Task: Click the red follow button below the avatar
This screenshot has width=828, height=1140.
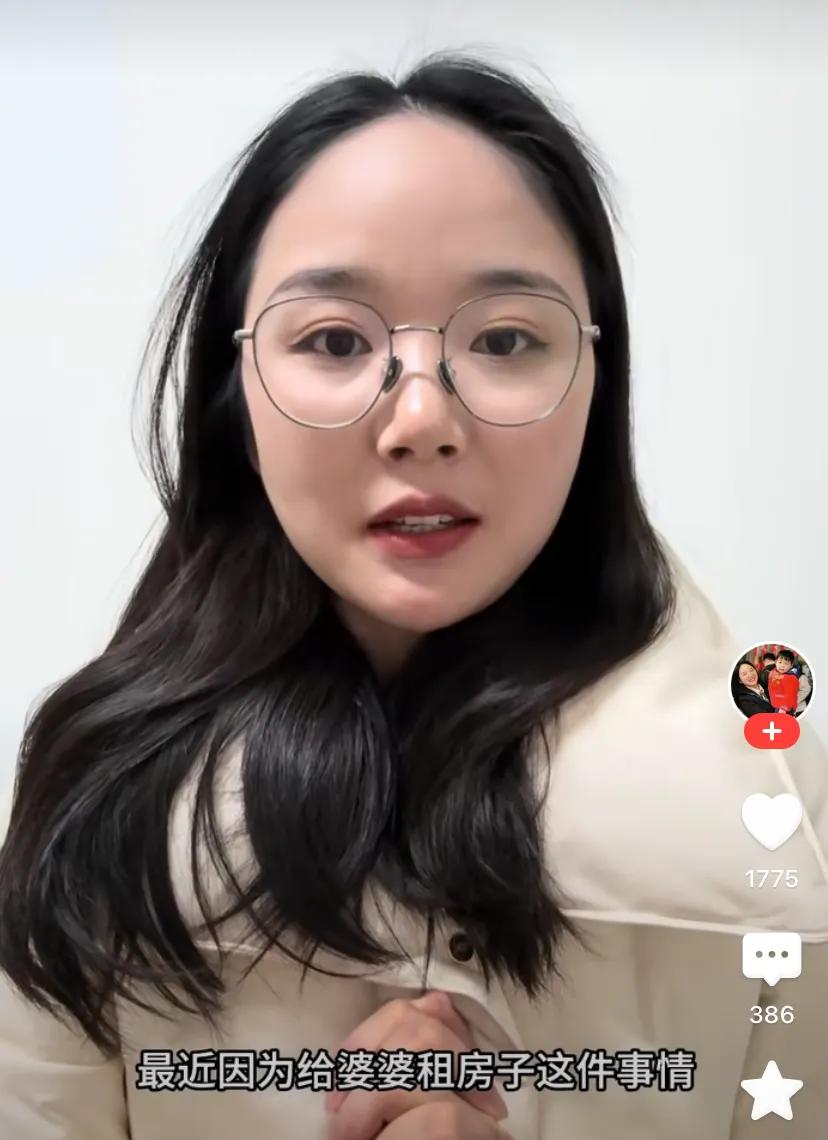Action: pos(770,730)
